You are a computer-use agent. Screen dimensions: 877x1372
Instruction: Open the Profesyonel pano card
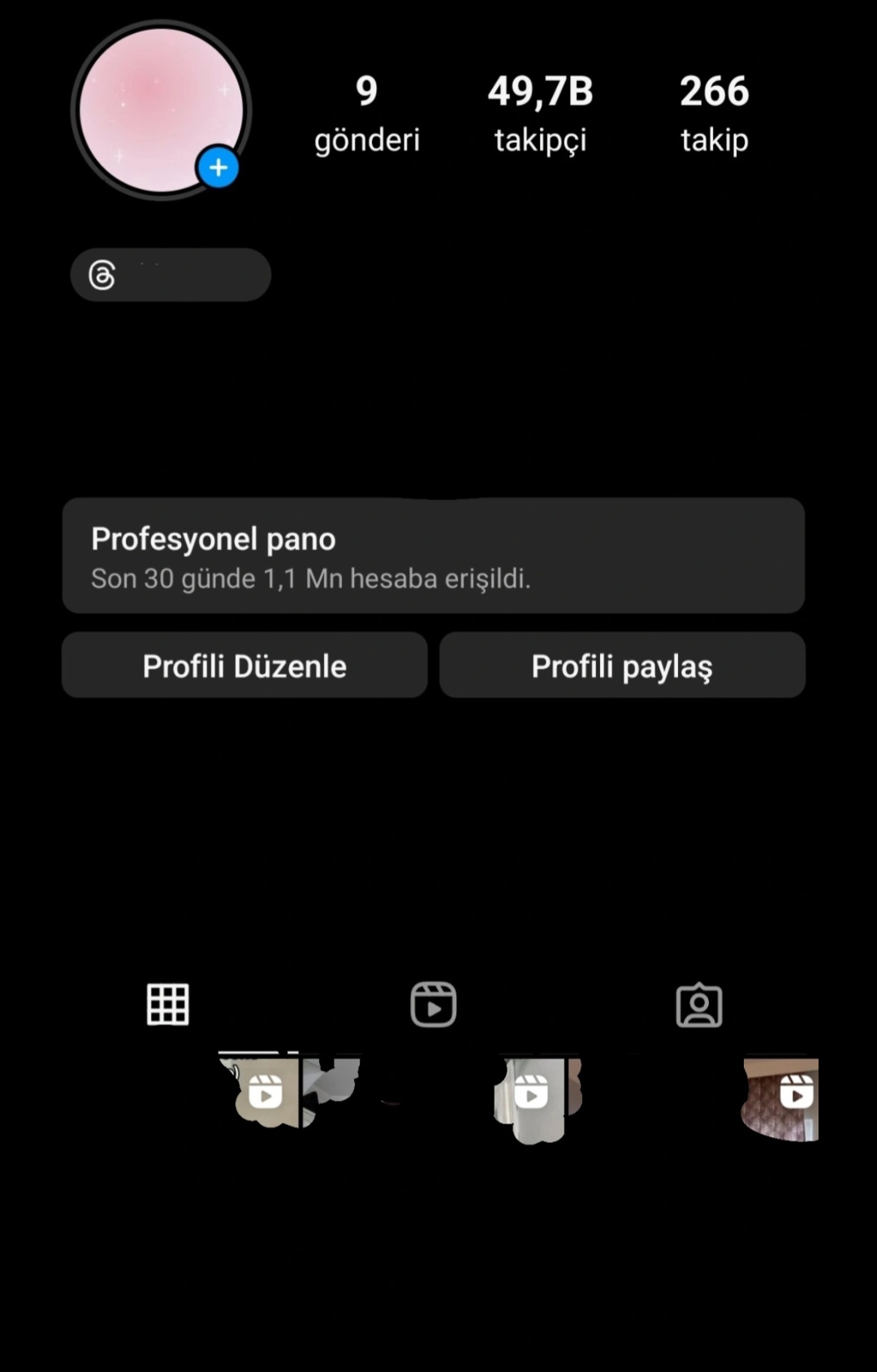pos(434,556)
